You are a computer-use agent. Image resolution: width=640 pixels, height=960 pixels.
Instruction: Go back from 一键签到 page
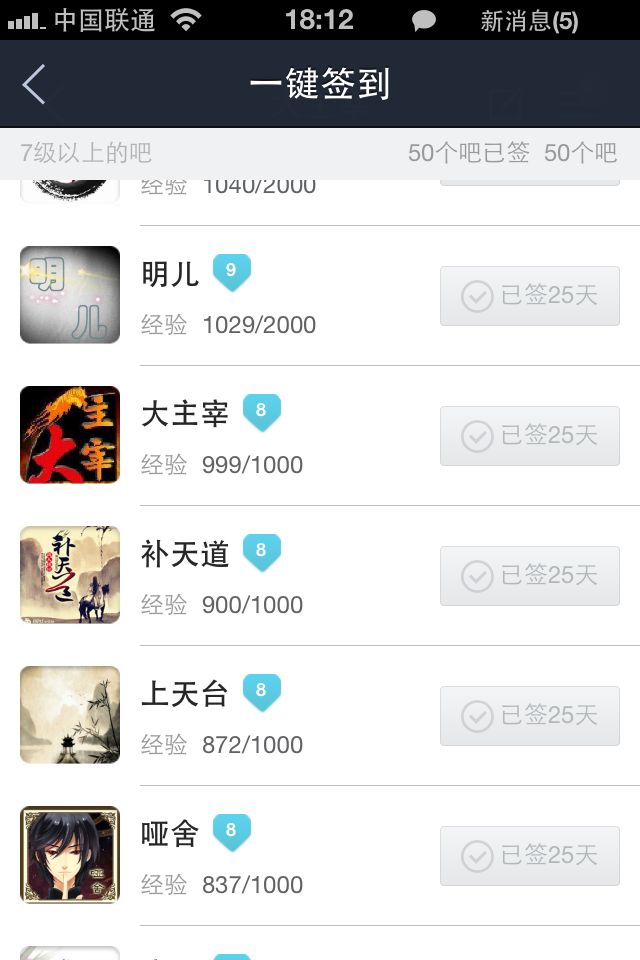[x=35, y=85]
